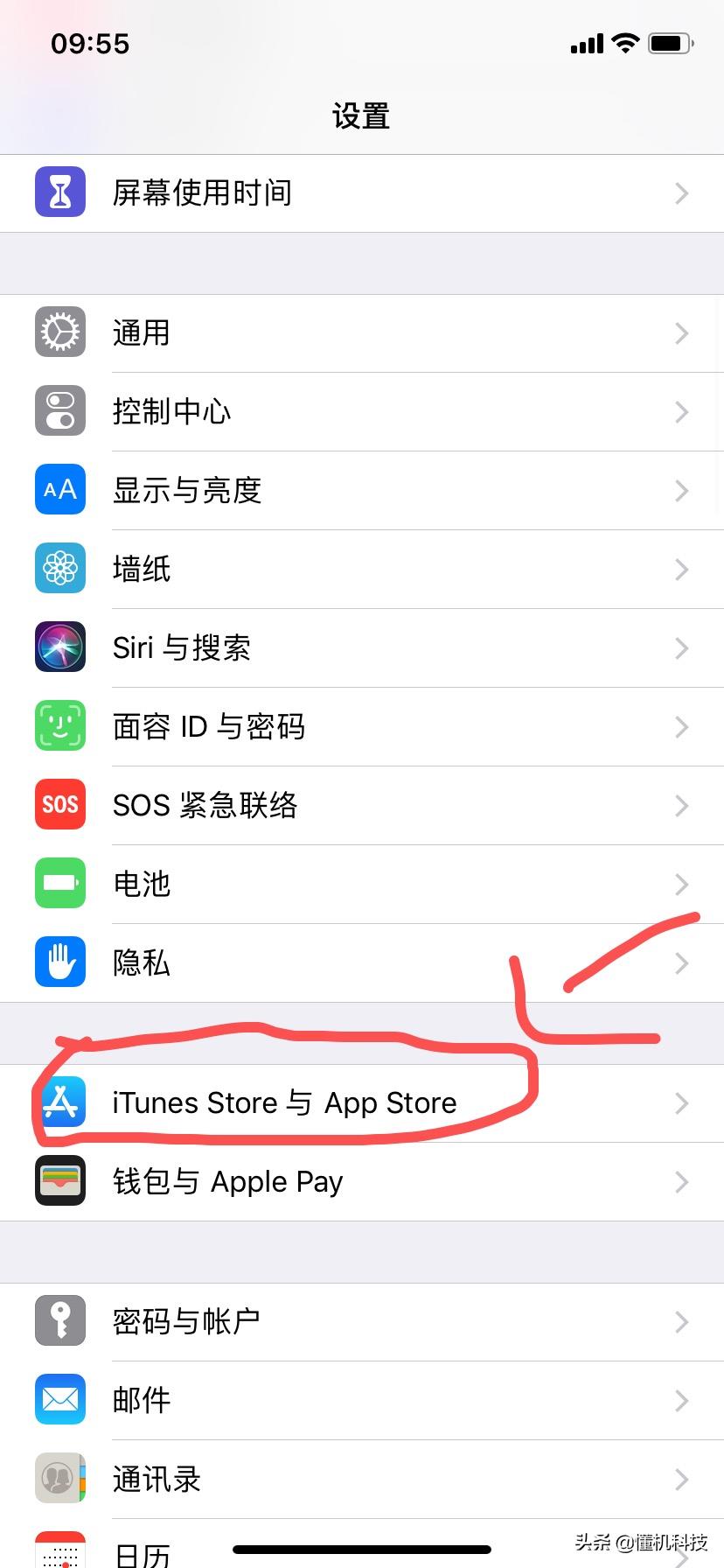Go to 密码与帐户 settings
724x1568 pixels.
(362, 1322)
